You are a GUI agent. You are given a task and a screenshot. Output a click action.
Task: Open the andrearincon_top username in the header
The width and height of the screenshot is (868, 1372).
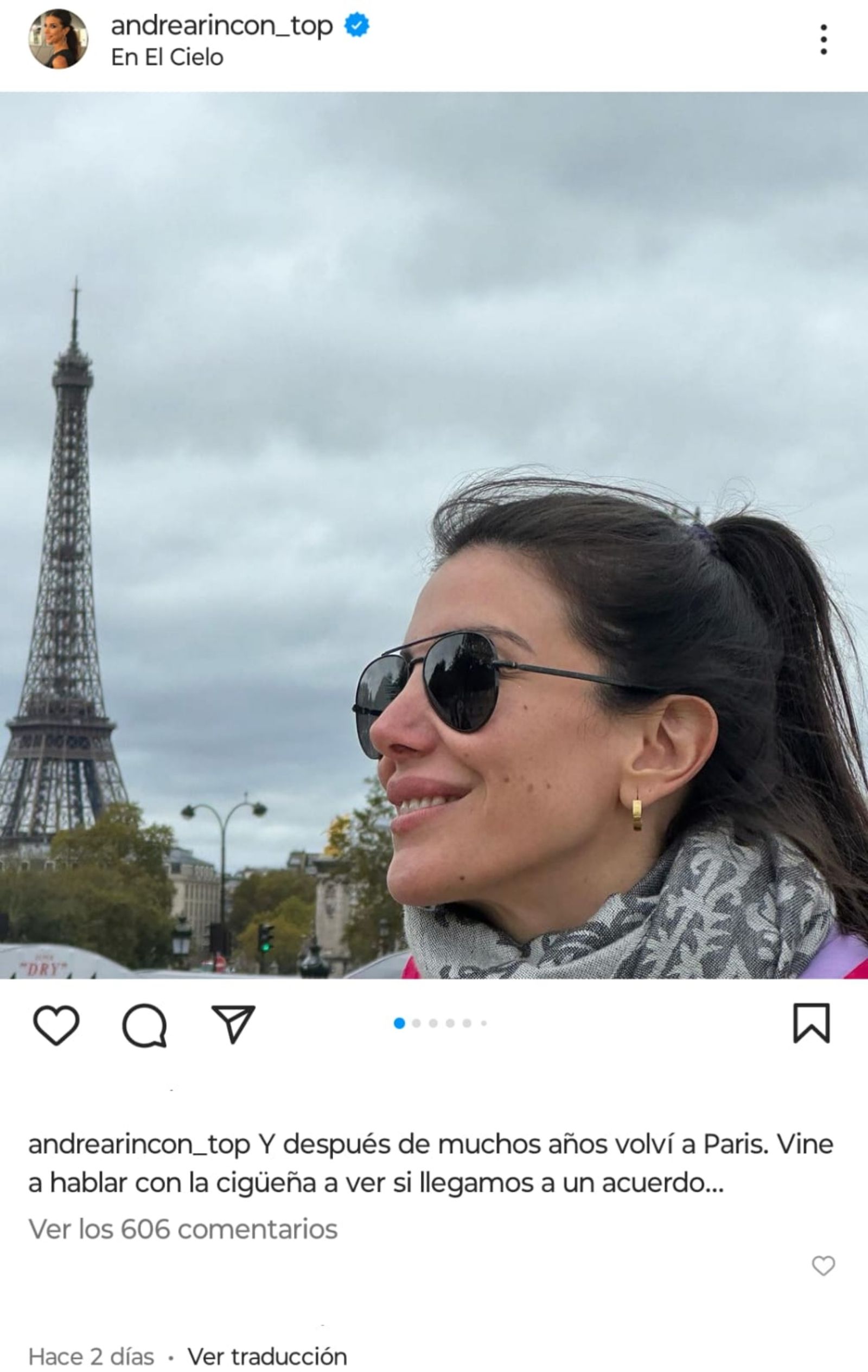(x=222, y=25)
